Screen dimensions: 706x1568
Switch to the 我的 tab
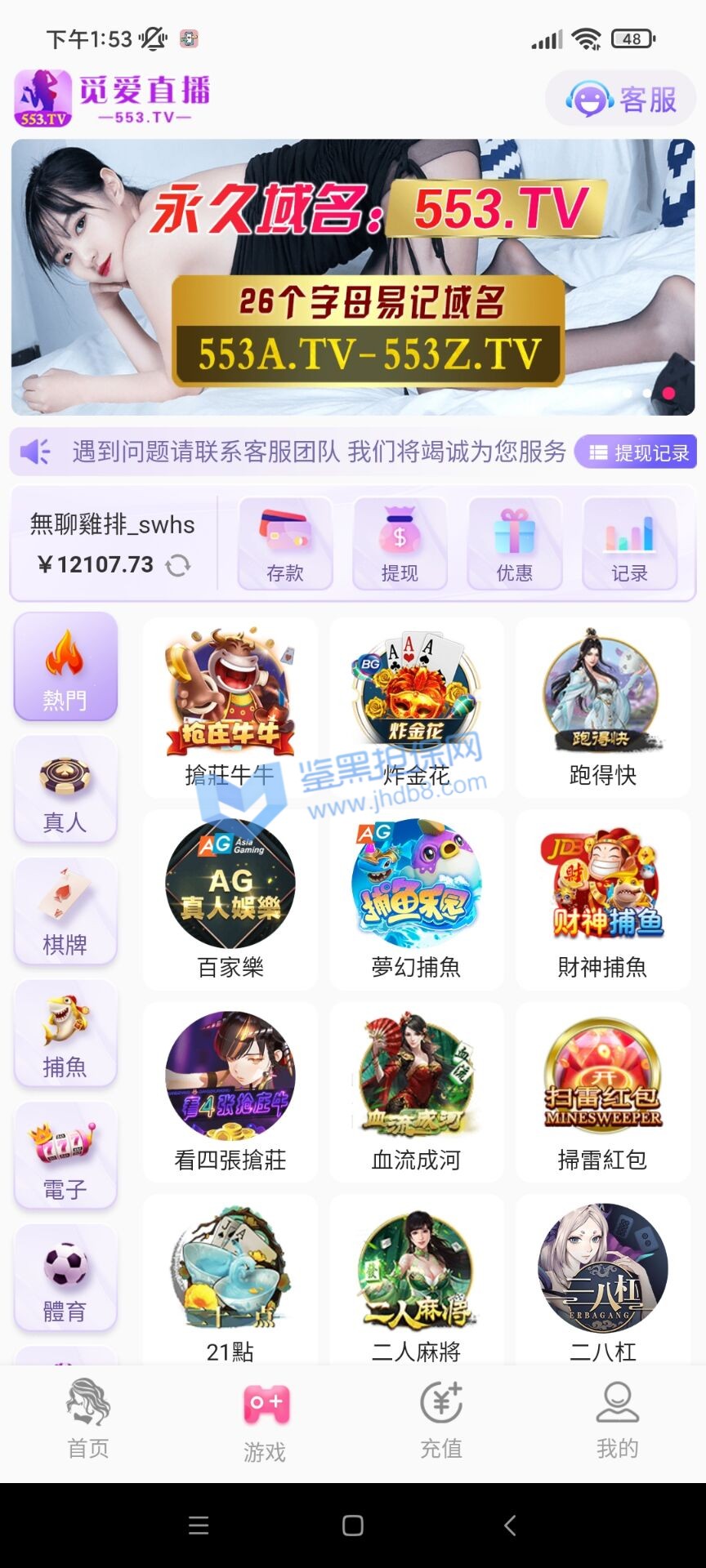[x=618, y=1421]
